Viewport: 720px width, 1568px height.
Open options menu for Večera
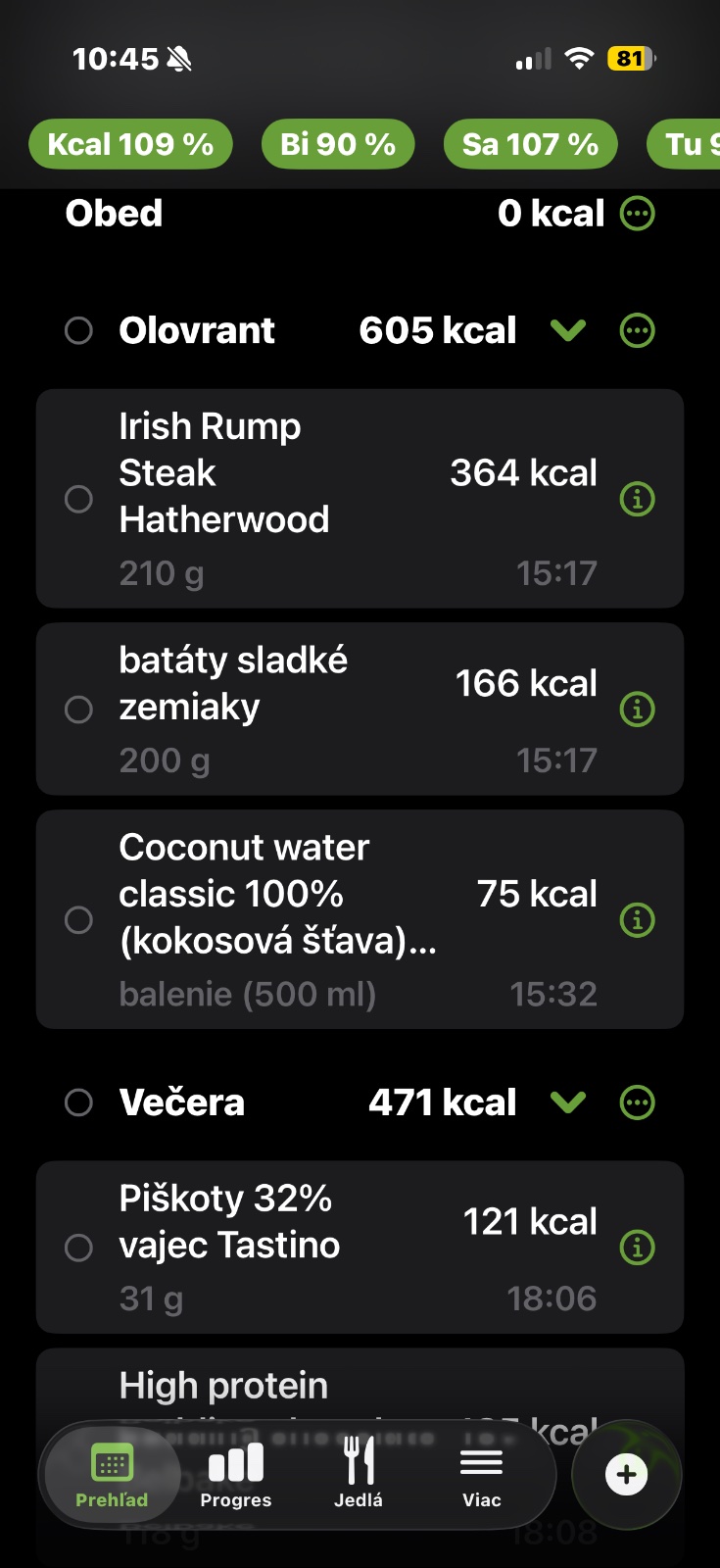tap(638, 1103)
